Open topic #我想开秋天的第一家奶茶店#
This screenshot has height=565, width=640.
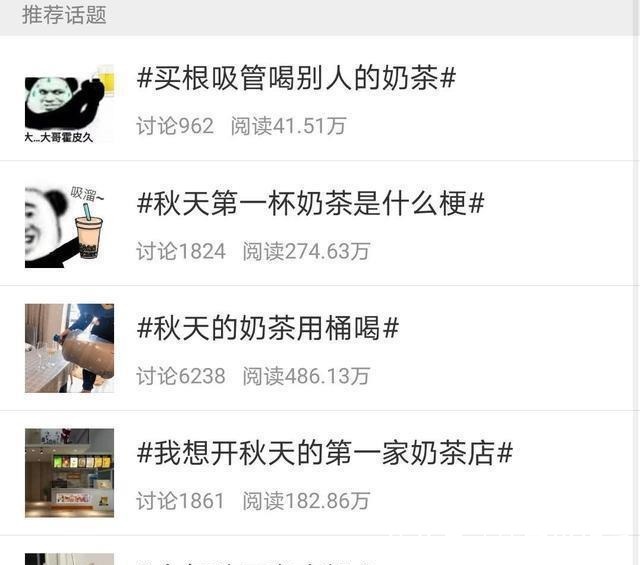tap(324, 453)
